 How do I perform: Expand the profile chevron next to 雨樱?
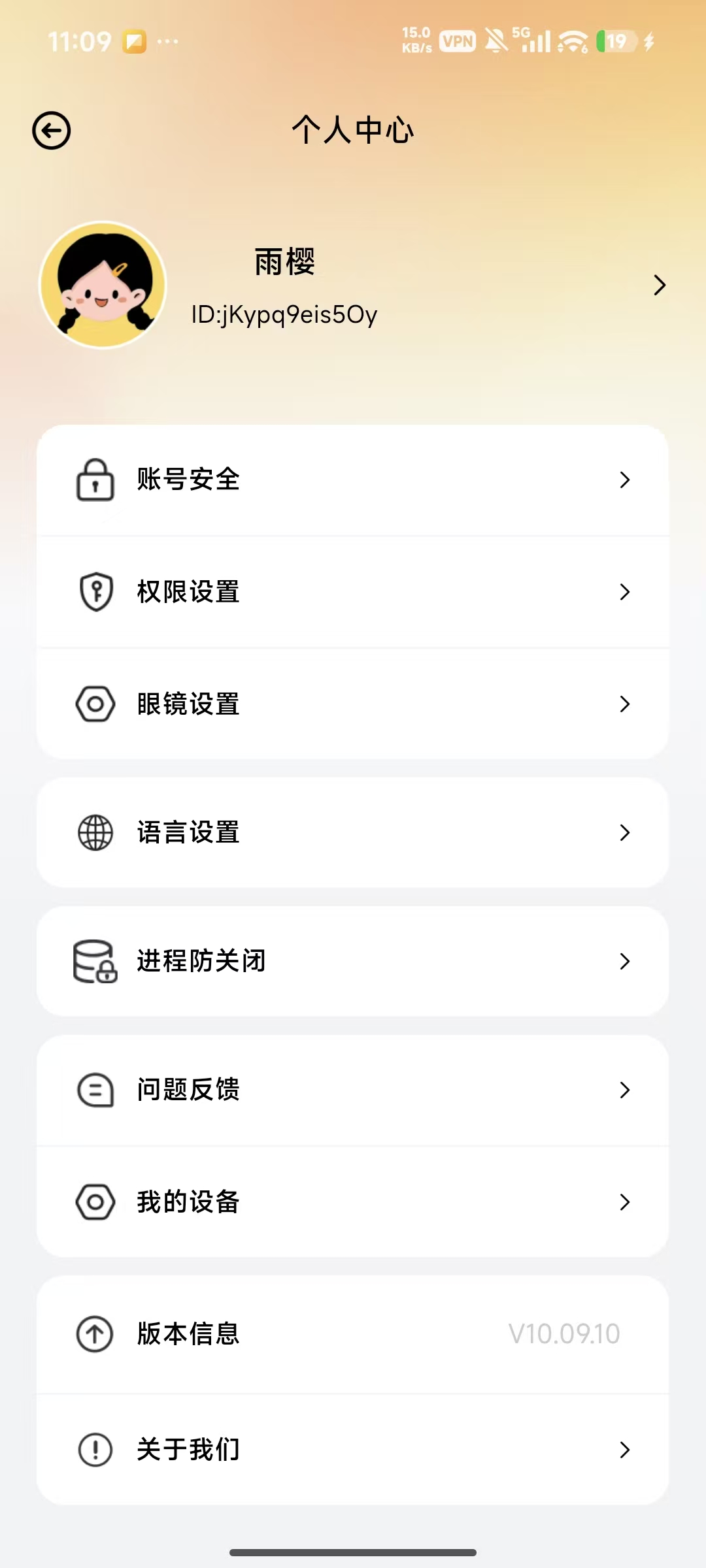[660, 285]
